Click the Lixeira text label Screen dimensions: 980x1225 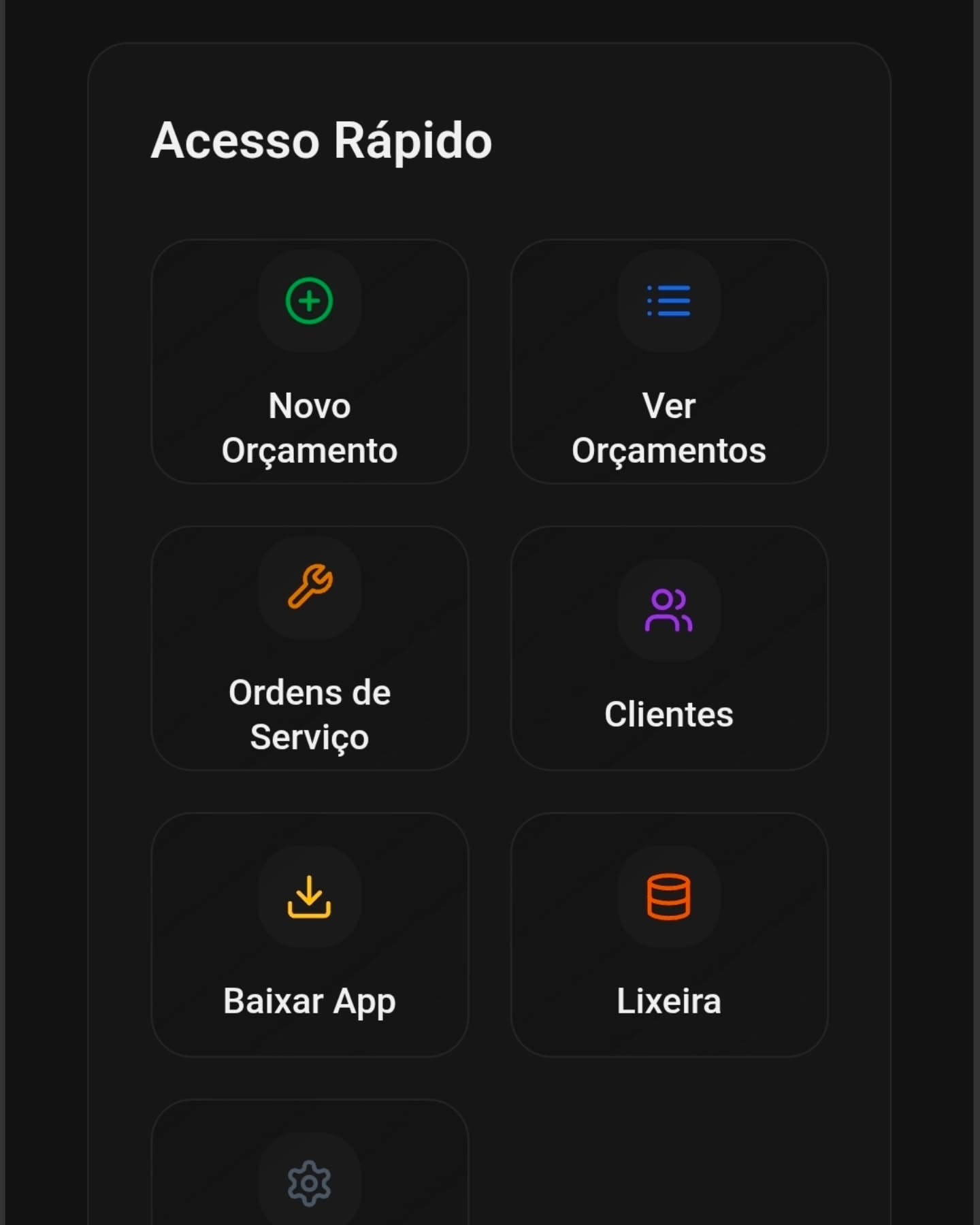[x=670, y=1000]
